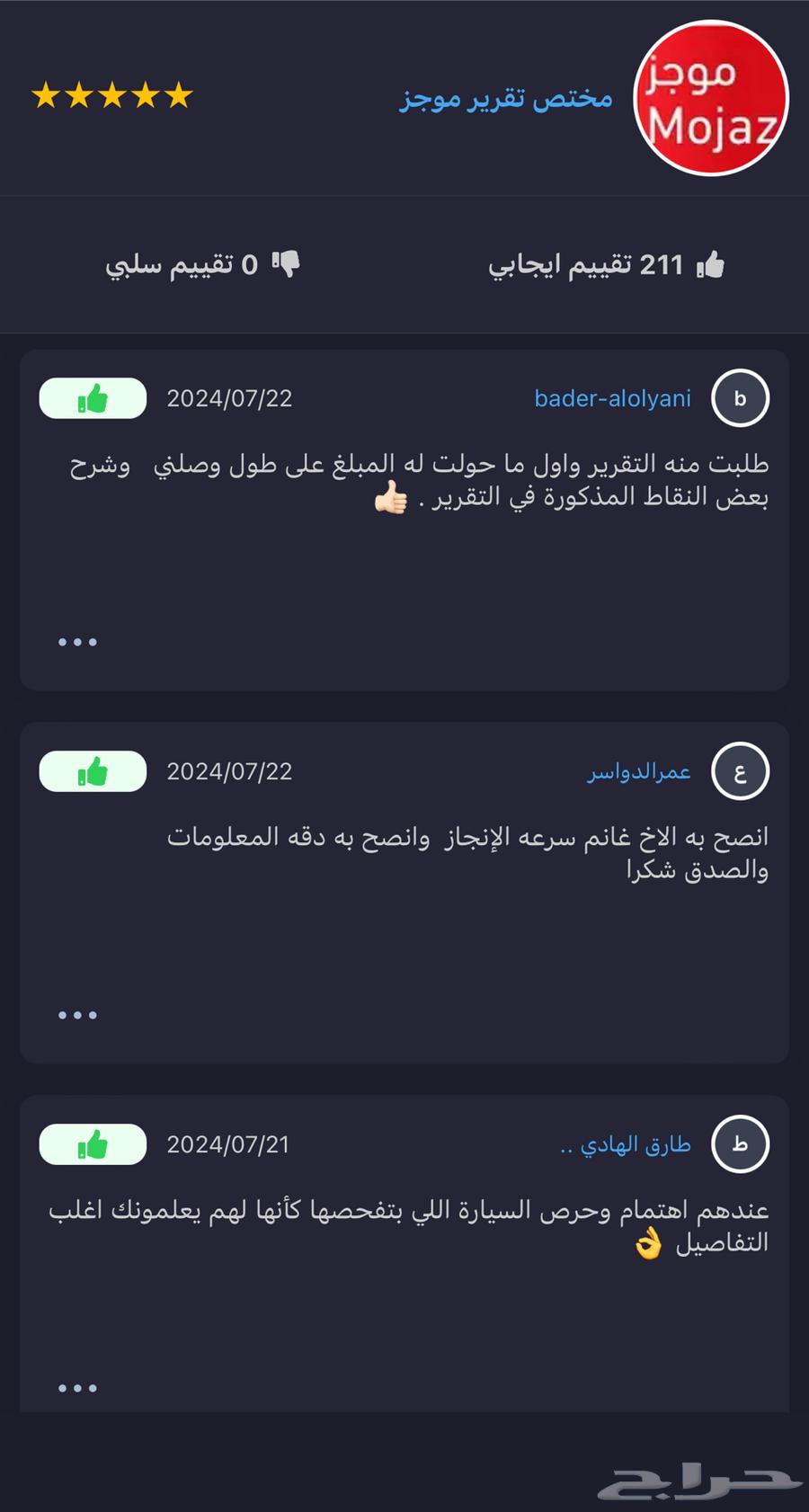This screenshot has width=809, height=1512.
Task: Open more options on bader-alolyani's review
Action: pyautogui.click(x=77, y=642)
